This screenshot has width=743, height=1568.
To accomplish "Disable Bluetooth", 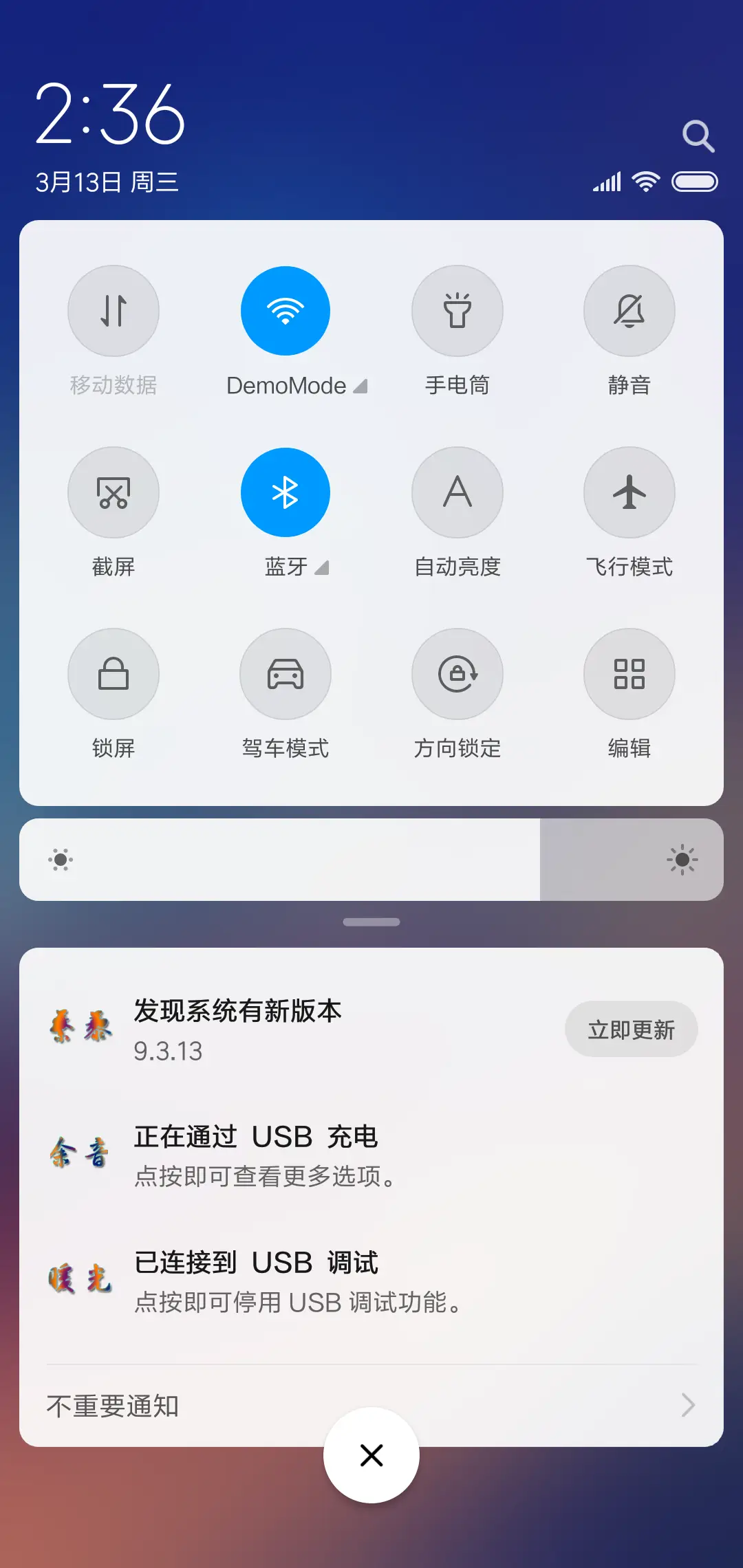I will [286, 492].
